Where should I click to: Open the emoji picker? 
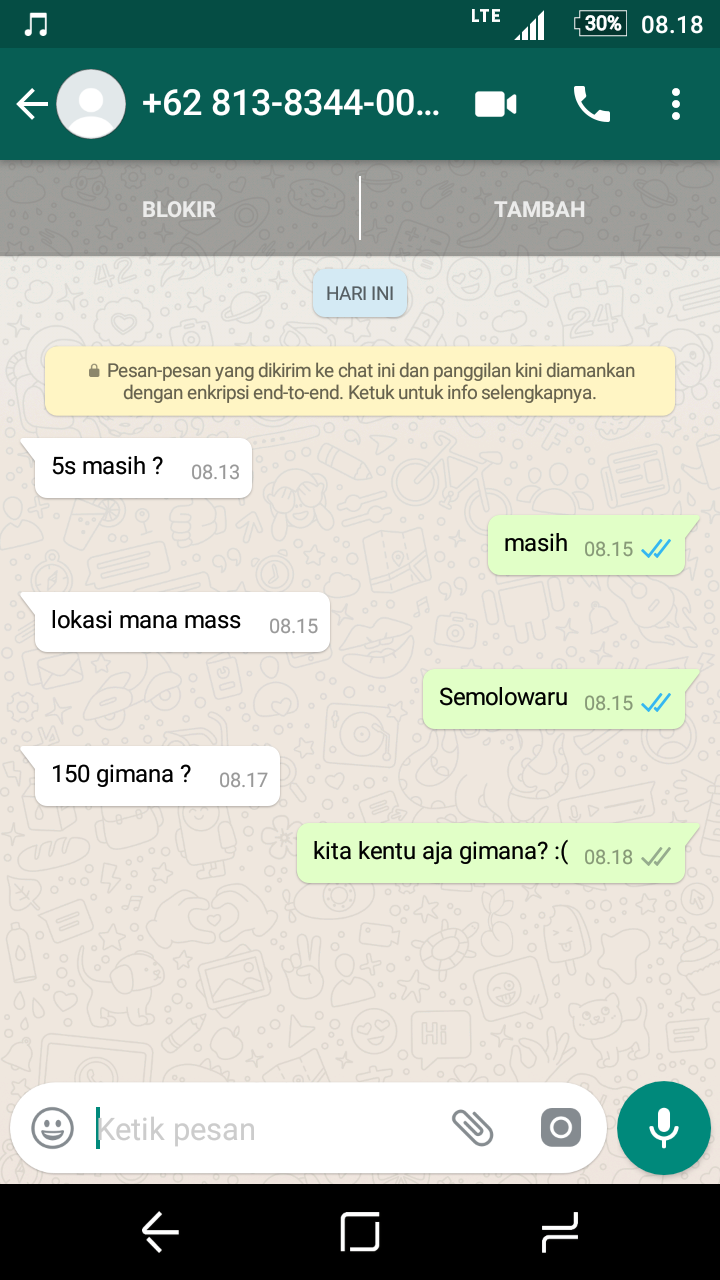point(53,1129)
